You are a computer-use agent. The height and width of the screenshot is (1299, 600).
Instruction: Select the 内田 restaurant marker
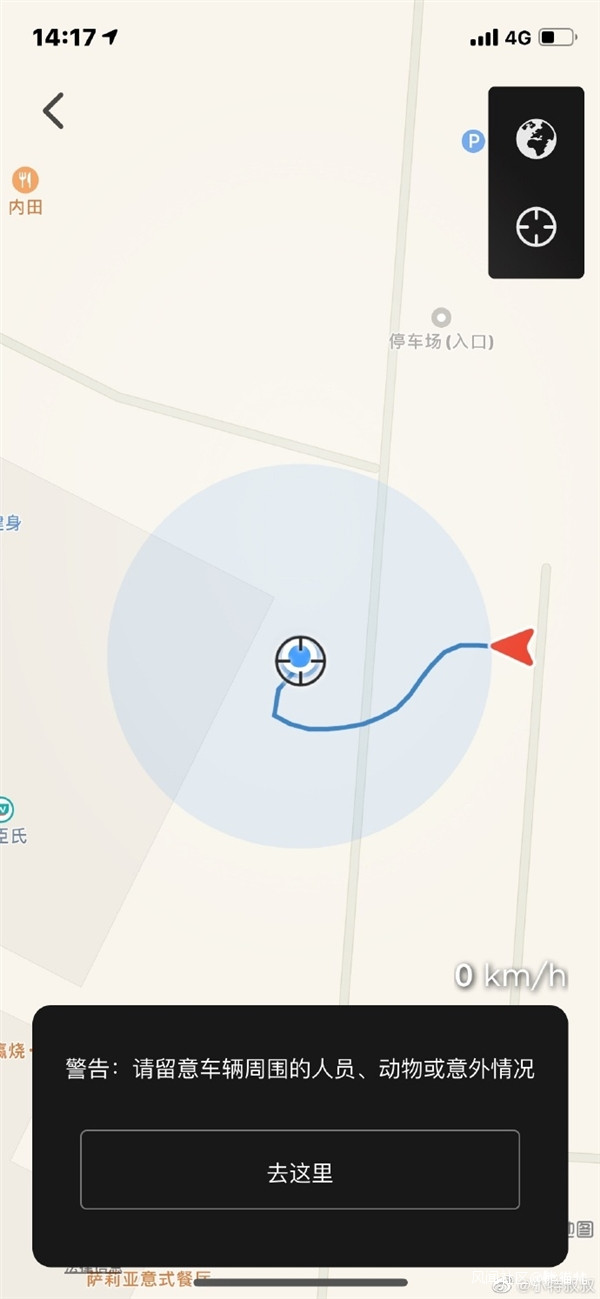coord(26,181)
